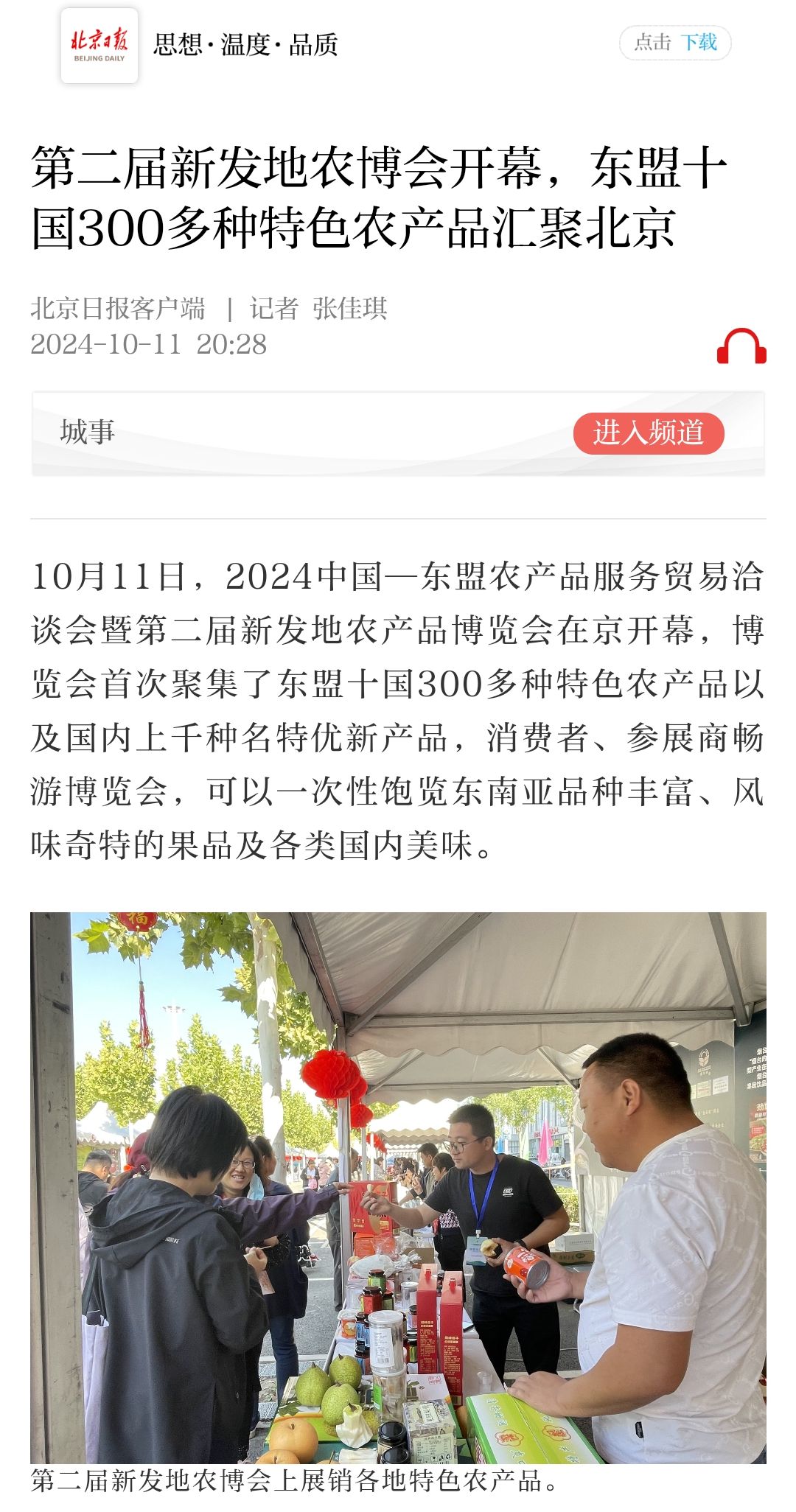796x1512 pixels.
Task: Play the article audio via headphone icon
Action: pyautogui.click(x=741, y=346)
